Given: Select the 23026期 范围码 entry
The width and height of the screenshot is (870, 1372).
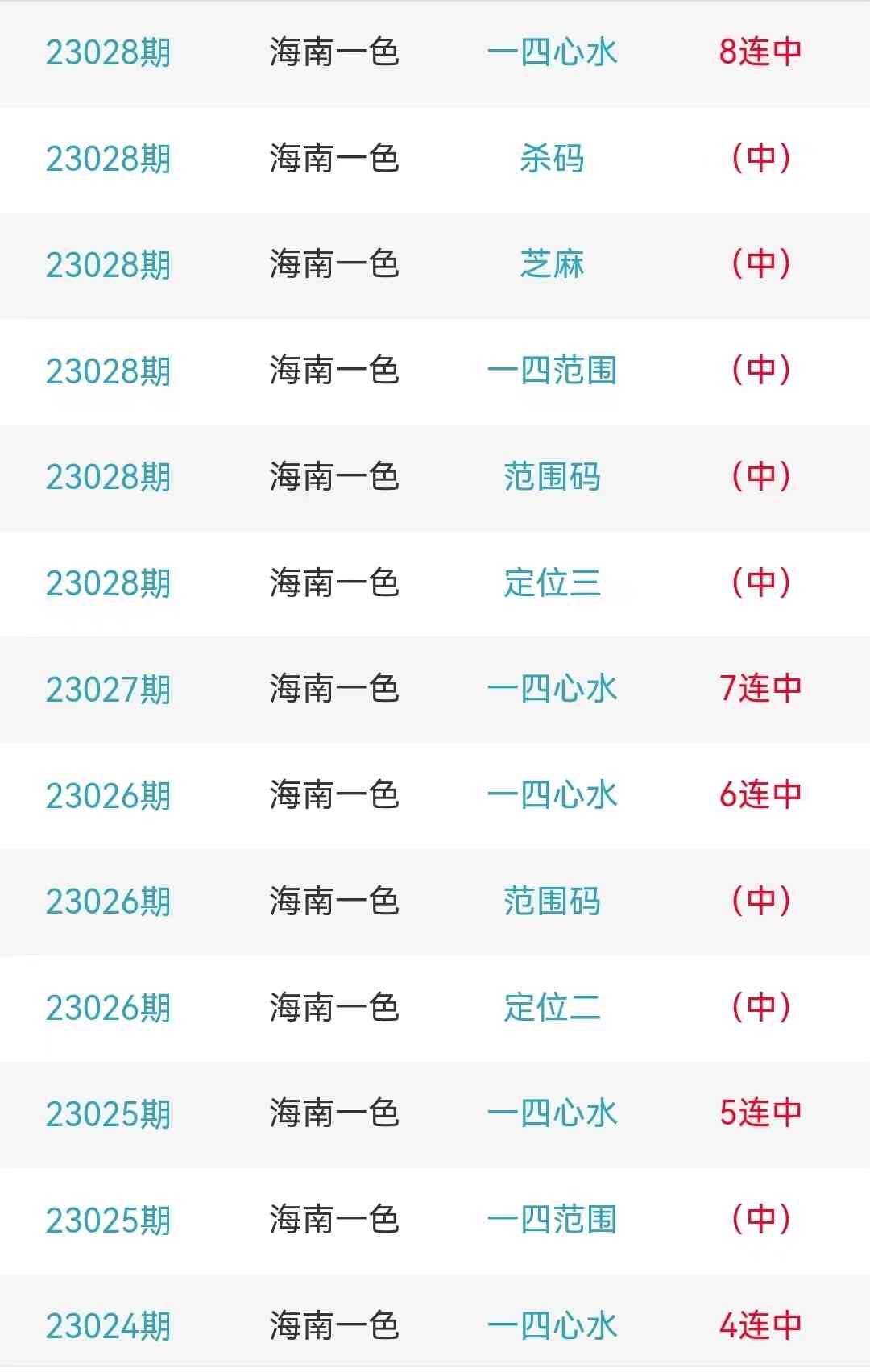Looking at the screenshot, I should coord(552,902).
